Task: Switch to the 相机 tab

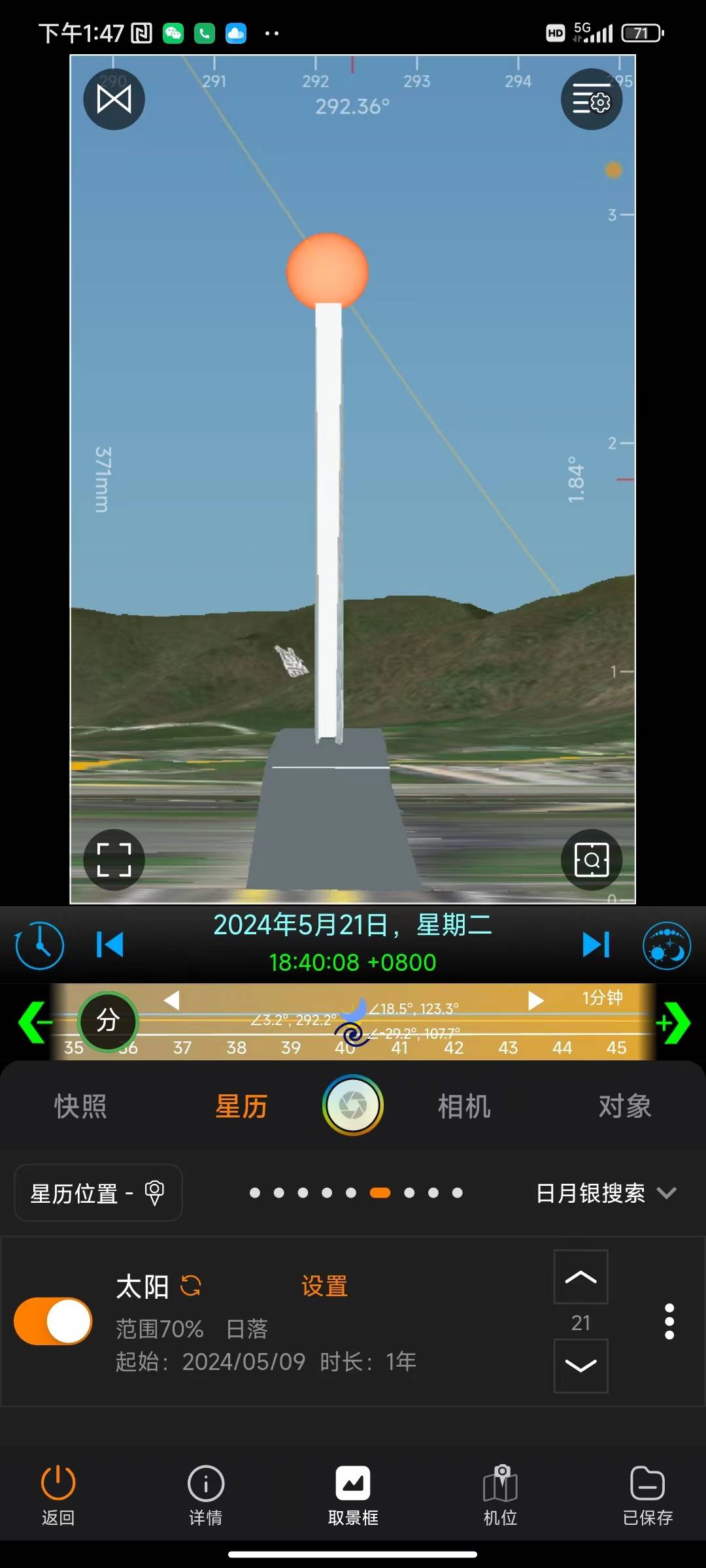Action: [464, 1106]
